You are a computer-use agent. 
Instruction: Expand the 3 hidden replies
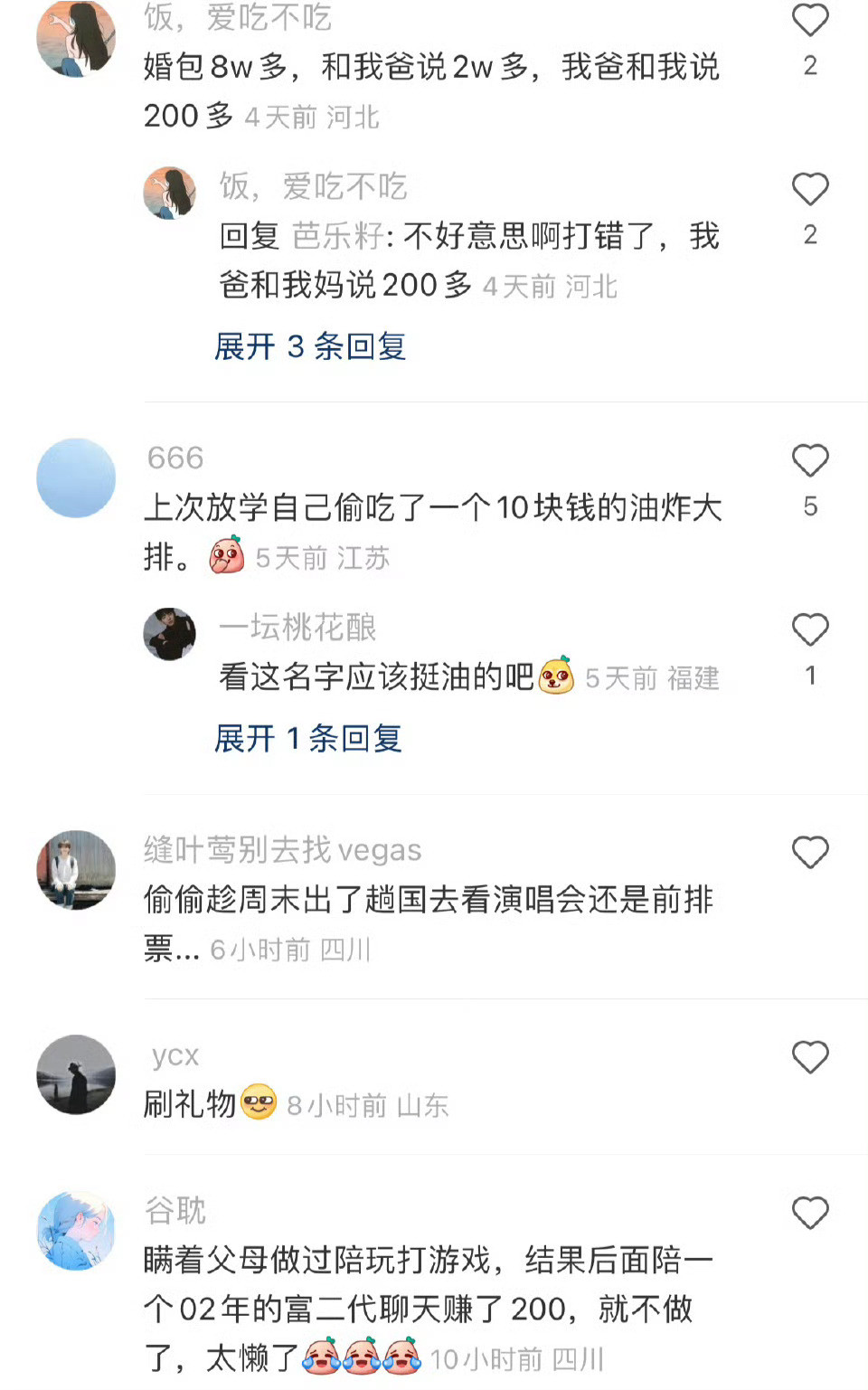[x=309, y=347]
